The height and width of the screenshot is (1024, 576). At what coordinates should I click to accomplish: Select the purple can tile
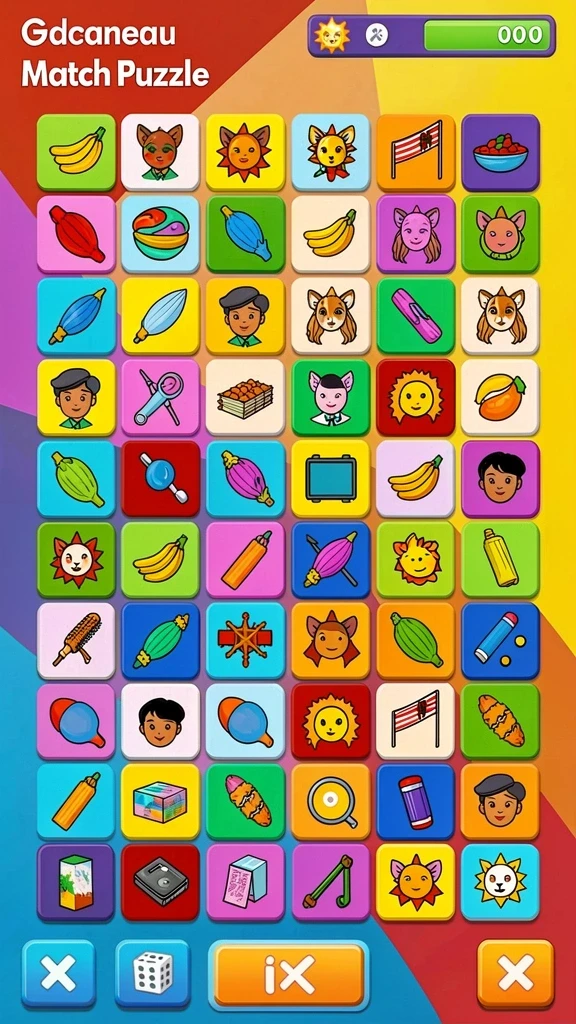pos(415,802)
